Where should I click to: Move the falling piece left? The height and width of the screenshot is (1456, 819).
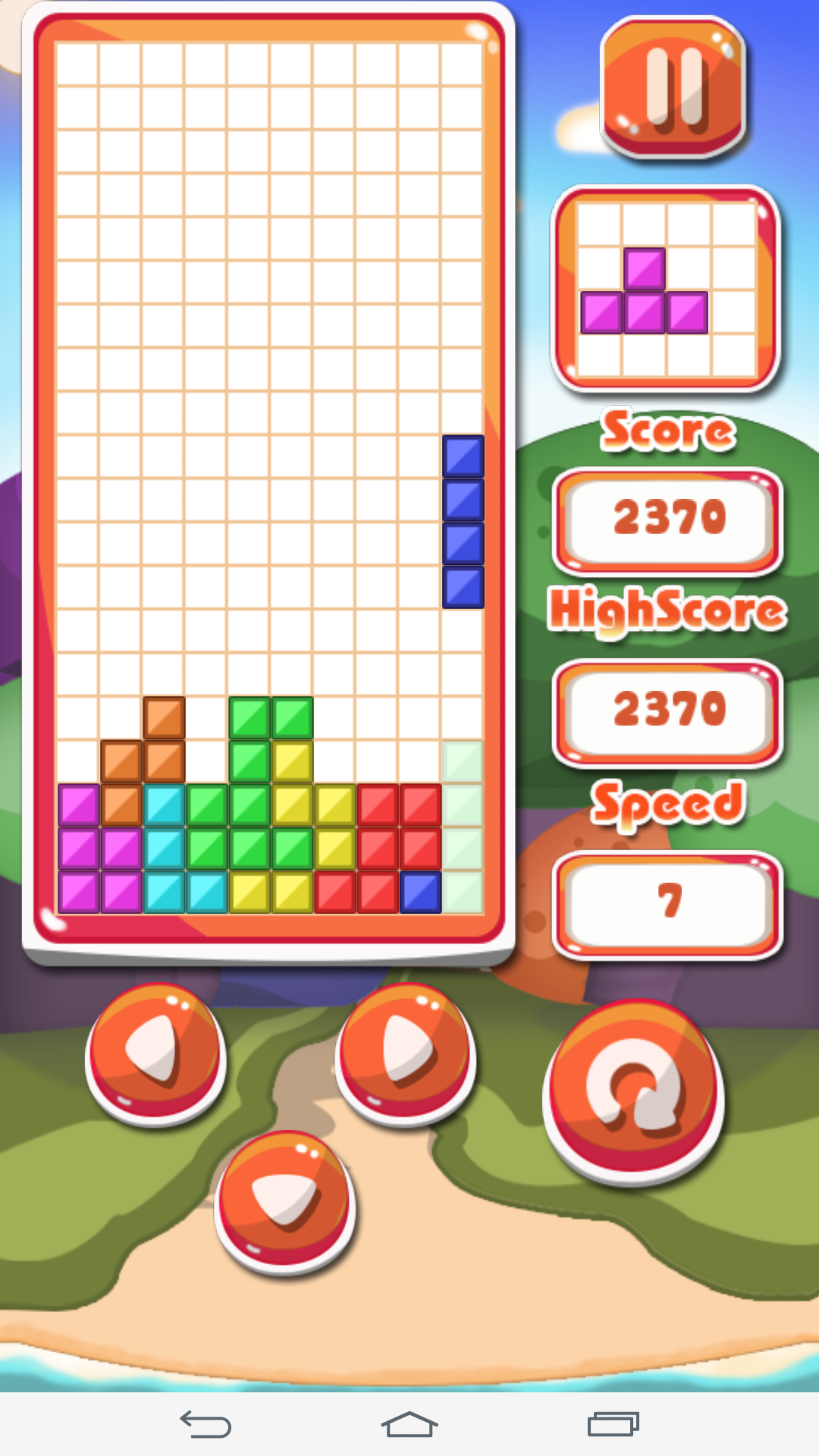pos(155,1050)
